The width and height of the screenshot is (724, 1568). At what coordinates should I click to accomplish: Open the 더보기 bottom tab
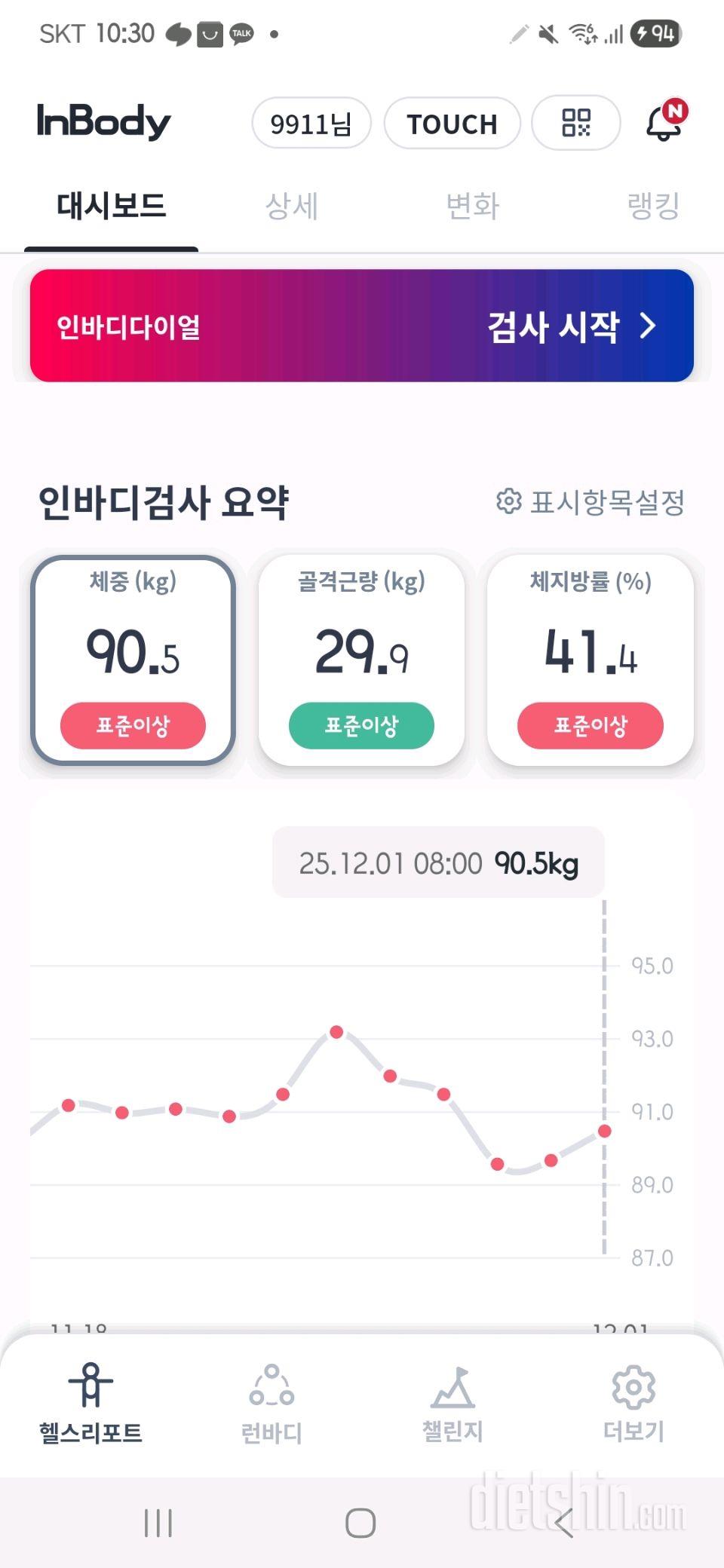633,1403
